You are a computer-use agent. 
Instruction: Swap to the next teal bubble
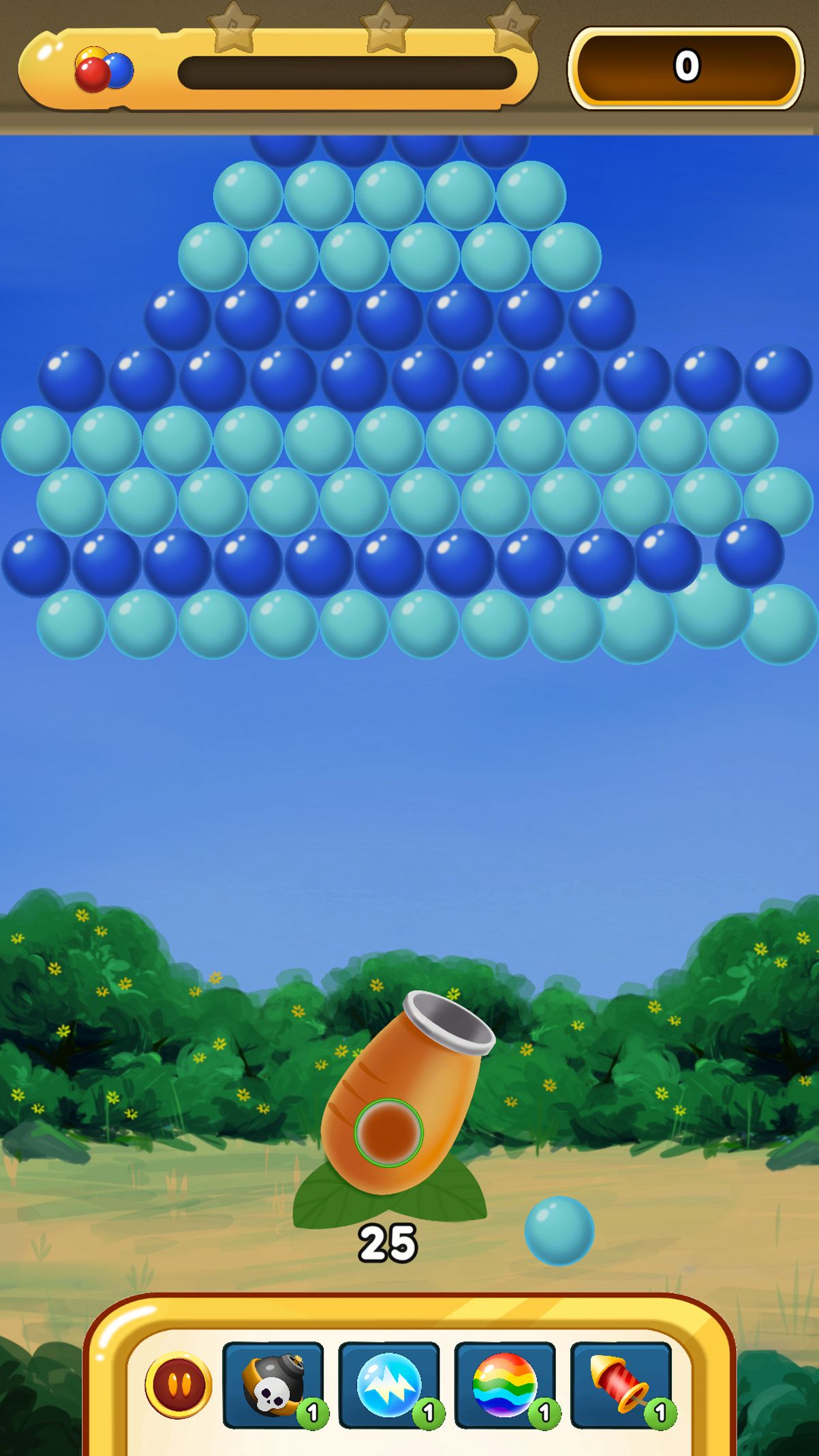tap(559, 1230)
